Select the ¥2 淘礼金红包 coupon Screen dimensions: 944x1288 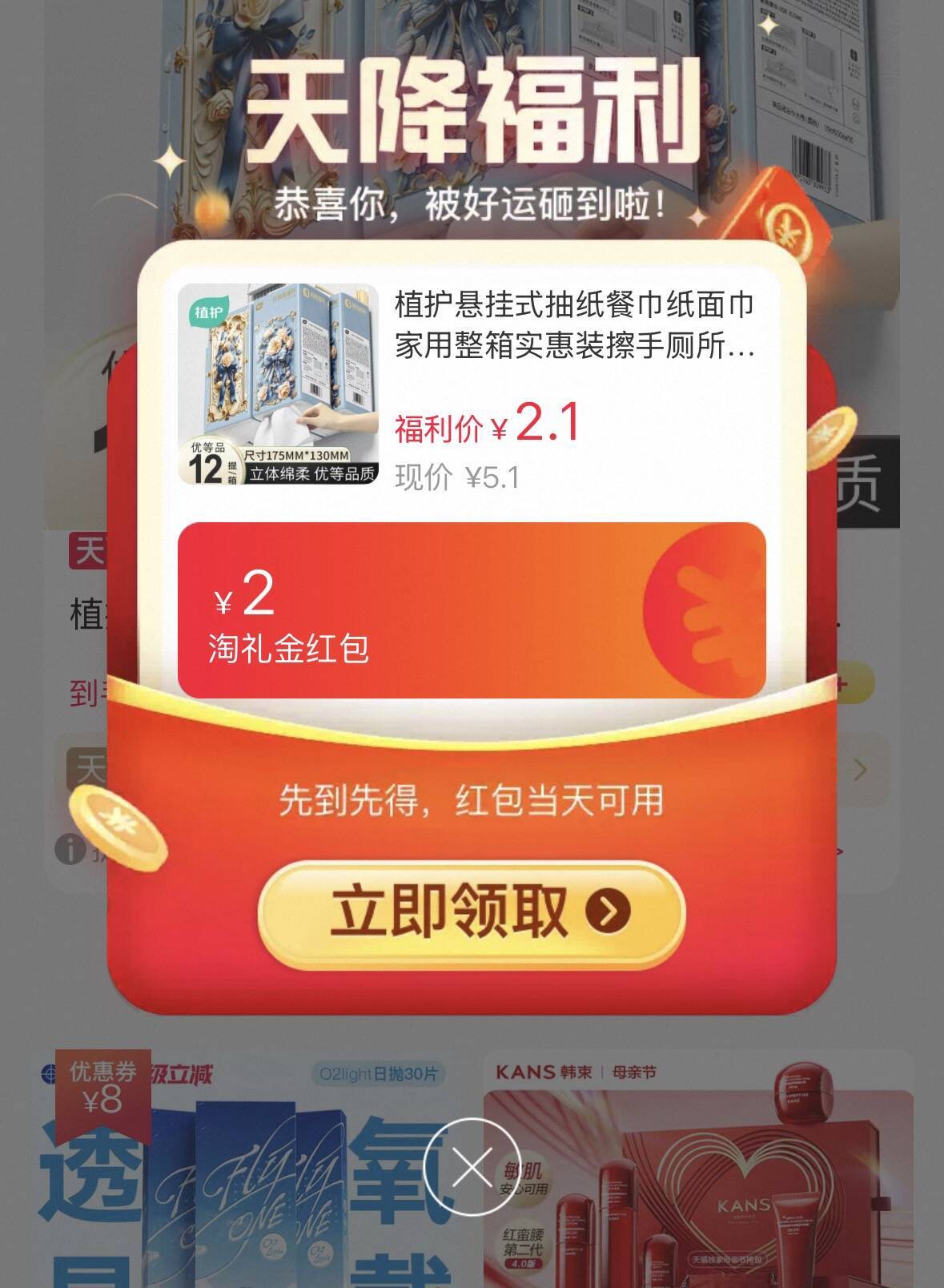point(471,610)
